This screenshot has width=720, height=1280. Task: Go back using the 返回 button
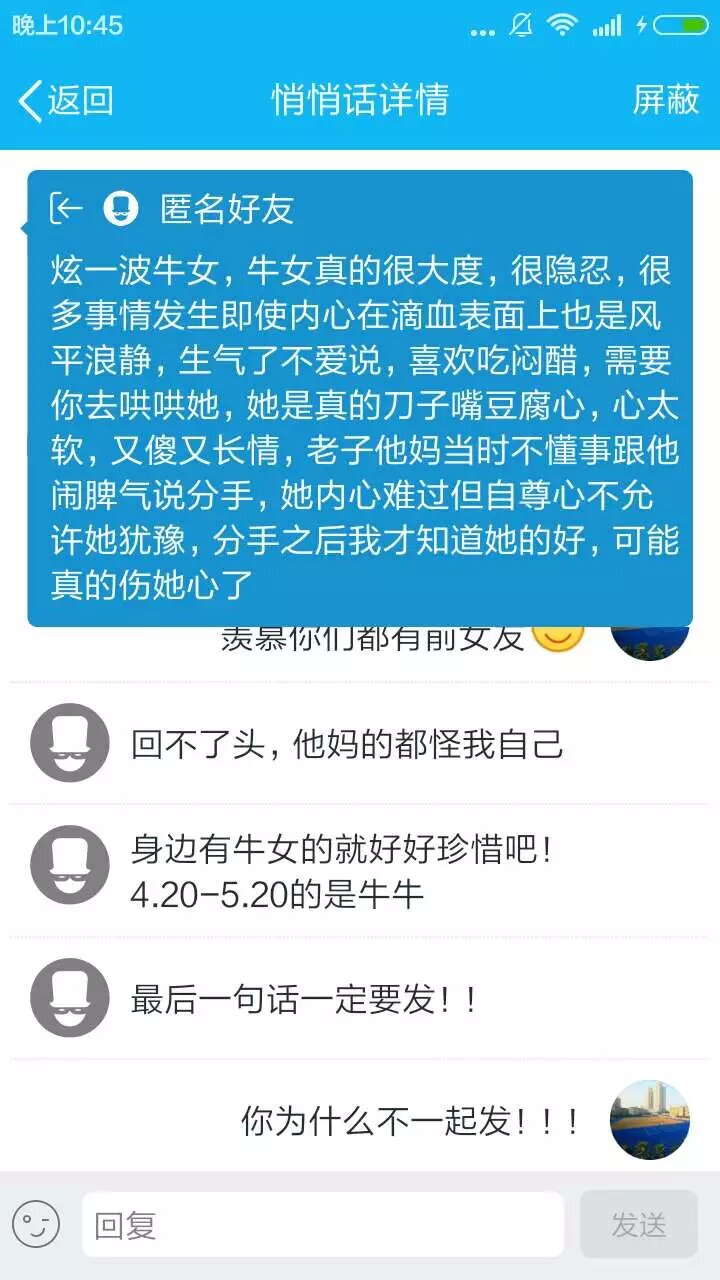66,100
